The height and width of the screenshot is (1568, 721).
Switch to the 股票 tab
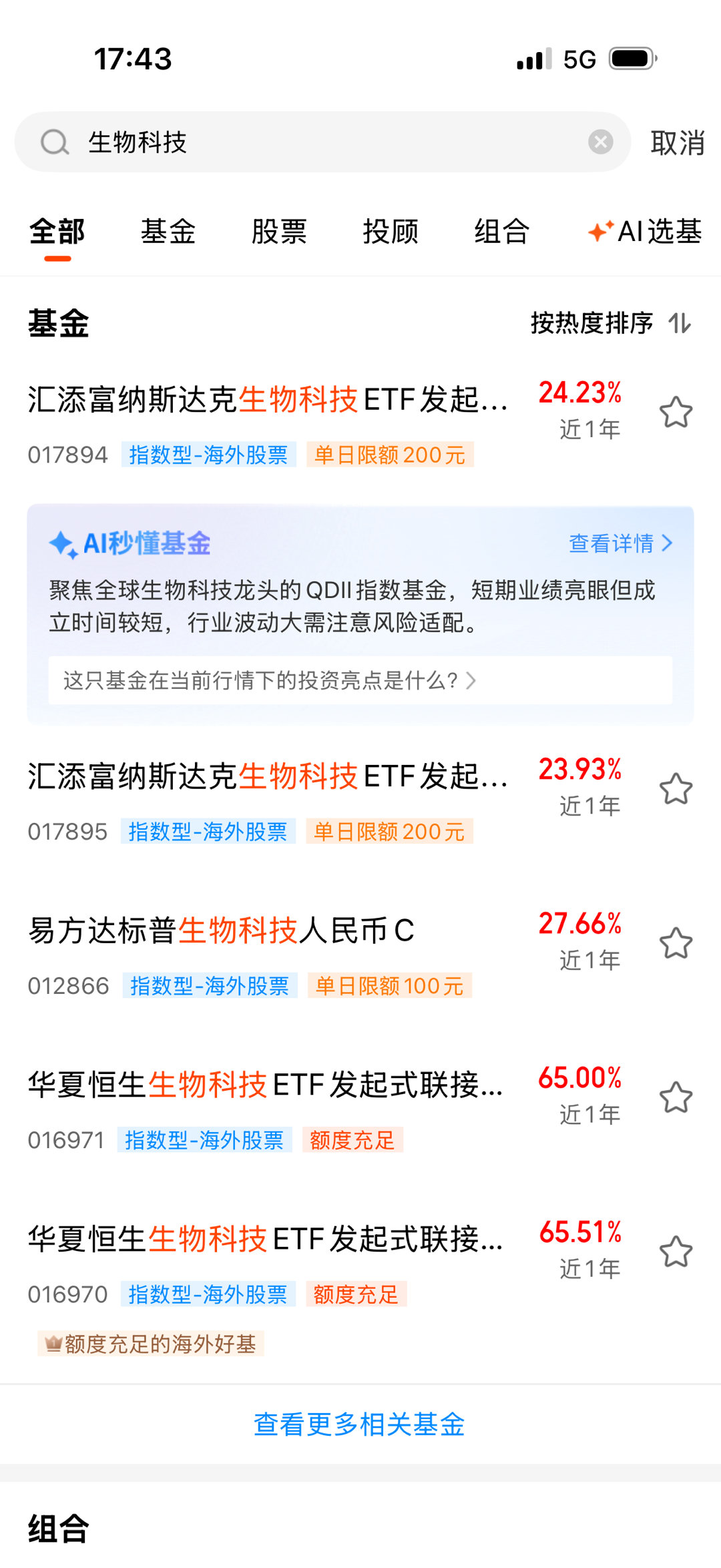[x=280, y=232]
